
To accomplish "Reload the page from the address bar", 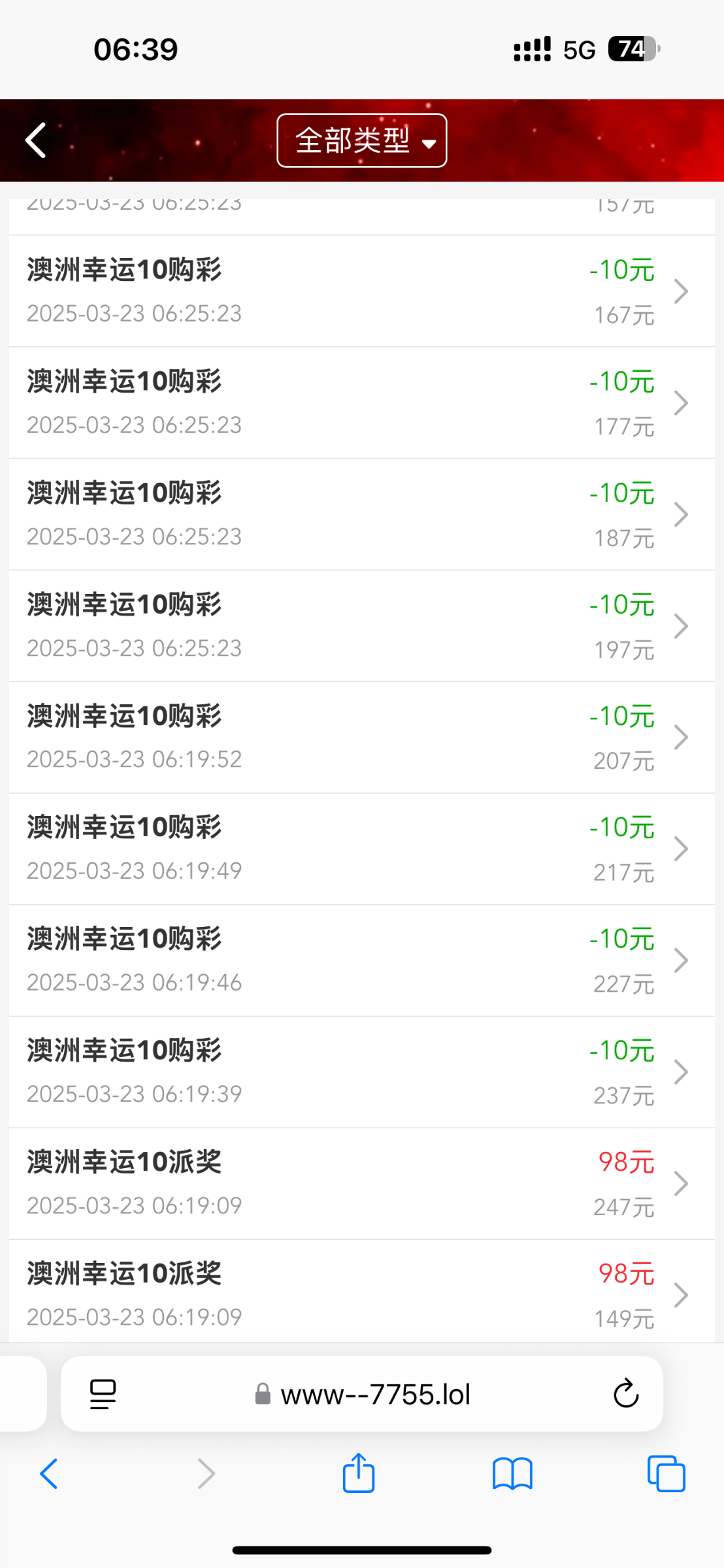I will 625,1394.
